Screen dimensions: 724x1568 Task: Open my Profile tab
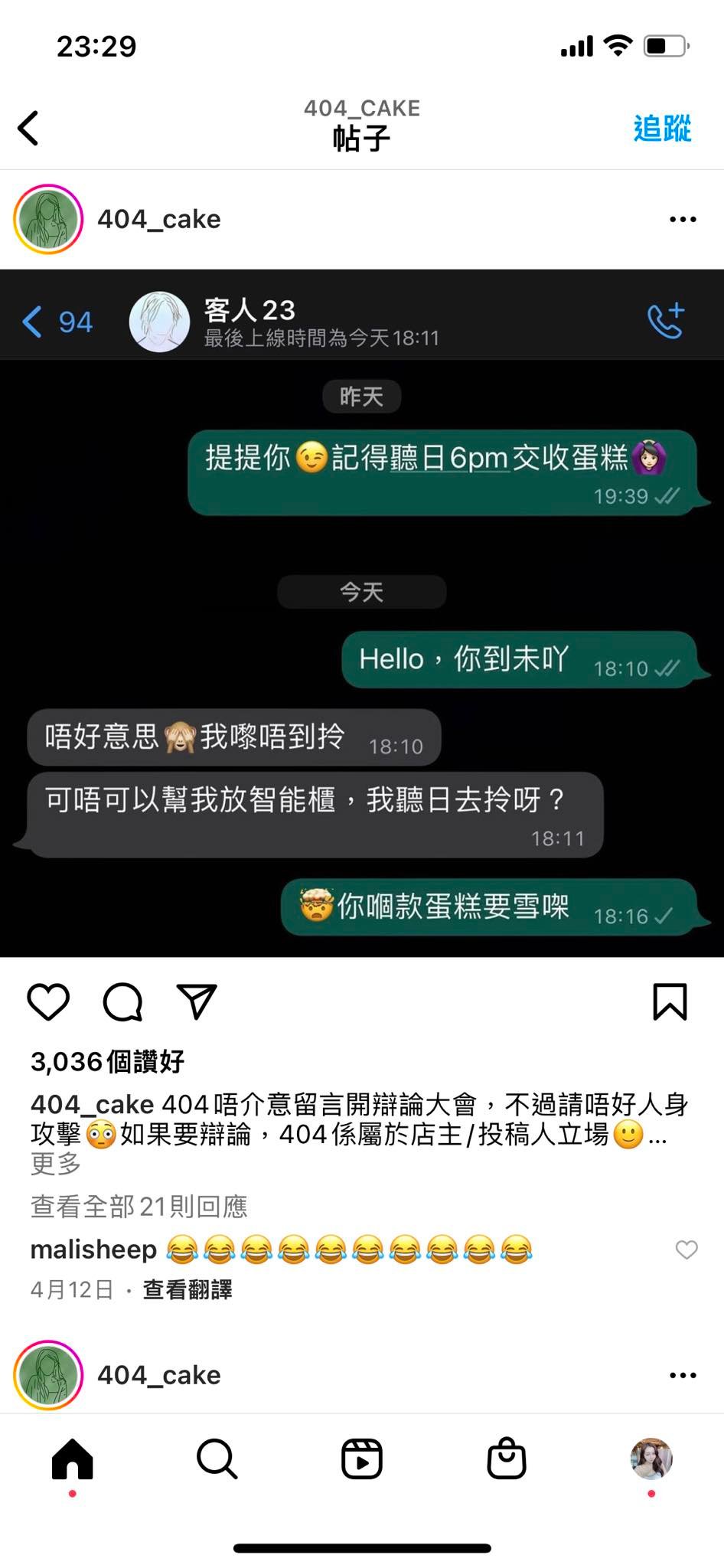pos(651,1459)
